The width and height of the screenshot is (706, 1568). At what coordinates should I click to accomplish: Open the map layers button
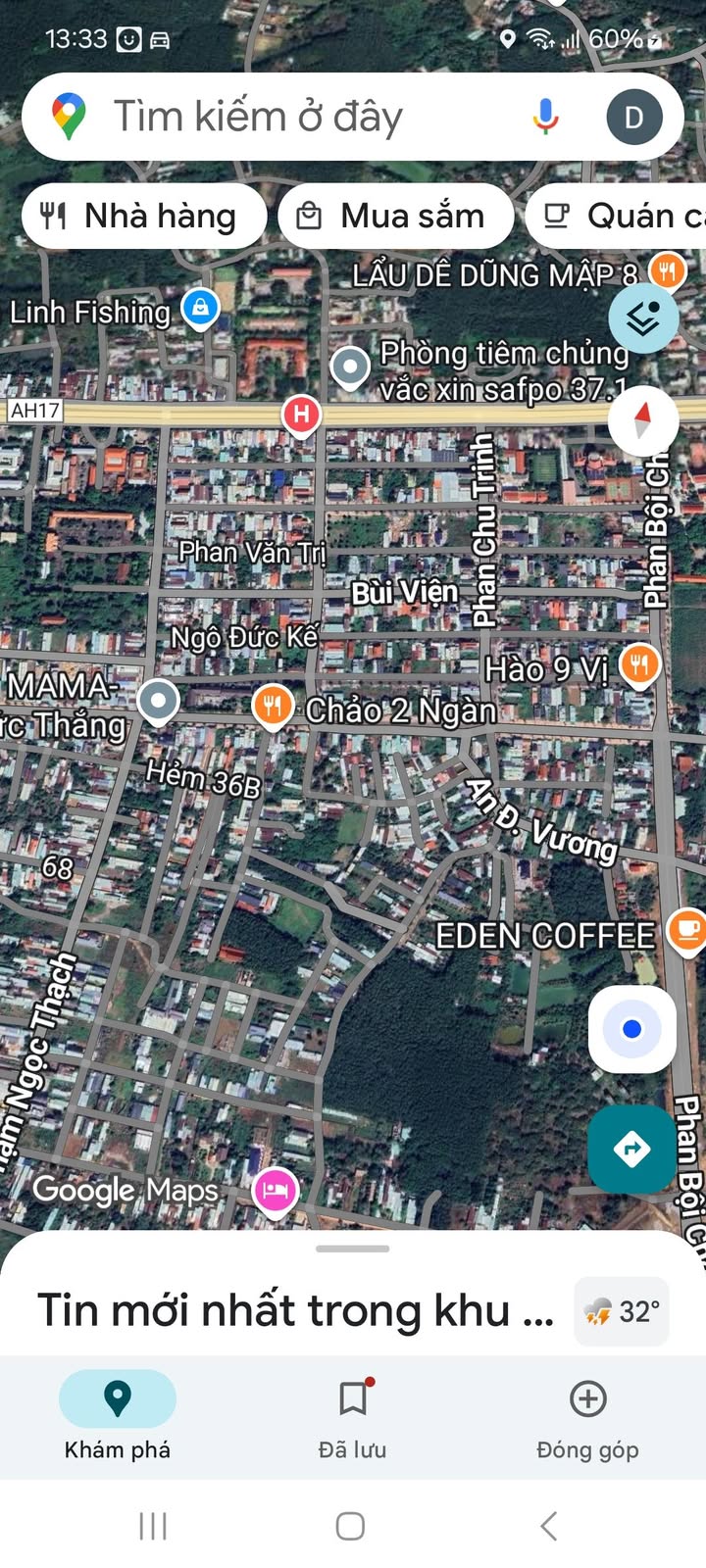pyautogui.click(x=643, y=318)
